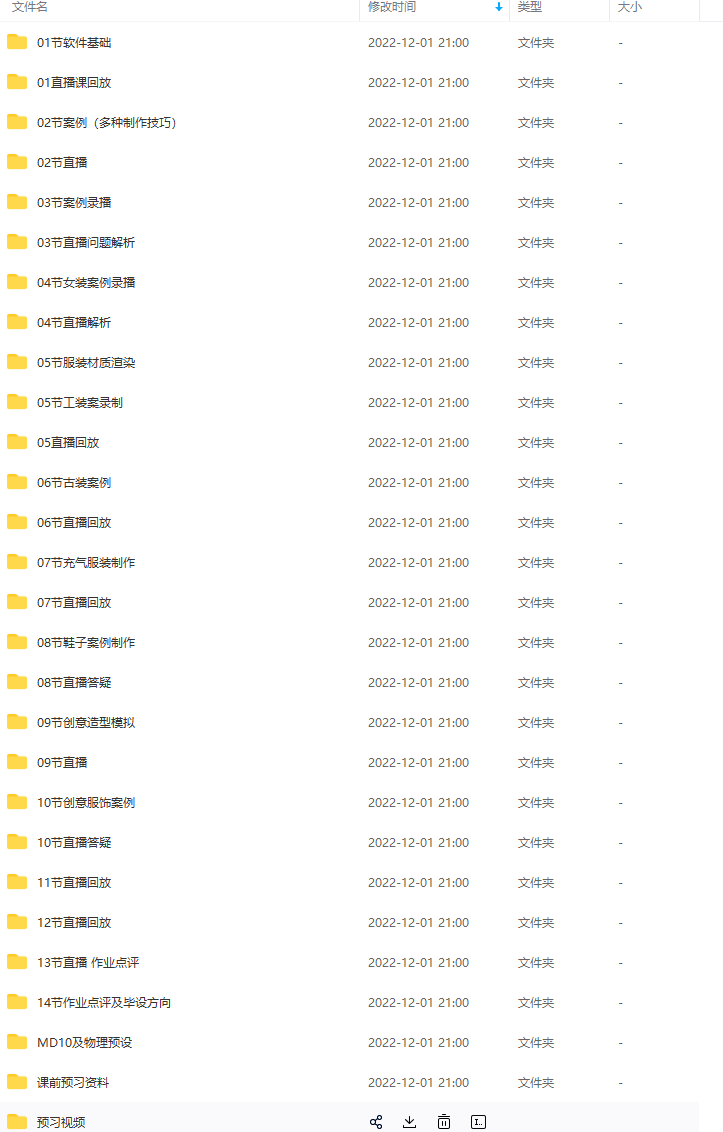Sort files by 修改时间 column
The width and height of the screenshot is (723, 1132).
(392, 7)
